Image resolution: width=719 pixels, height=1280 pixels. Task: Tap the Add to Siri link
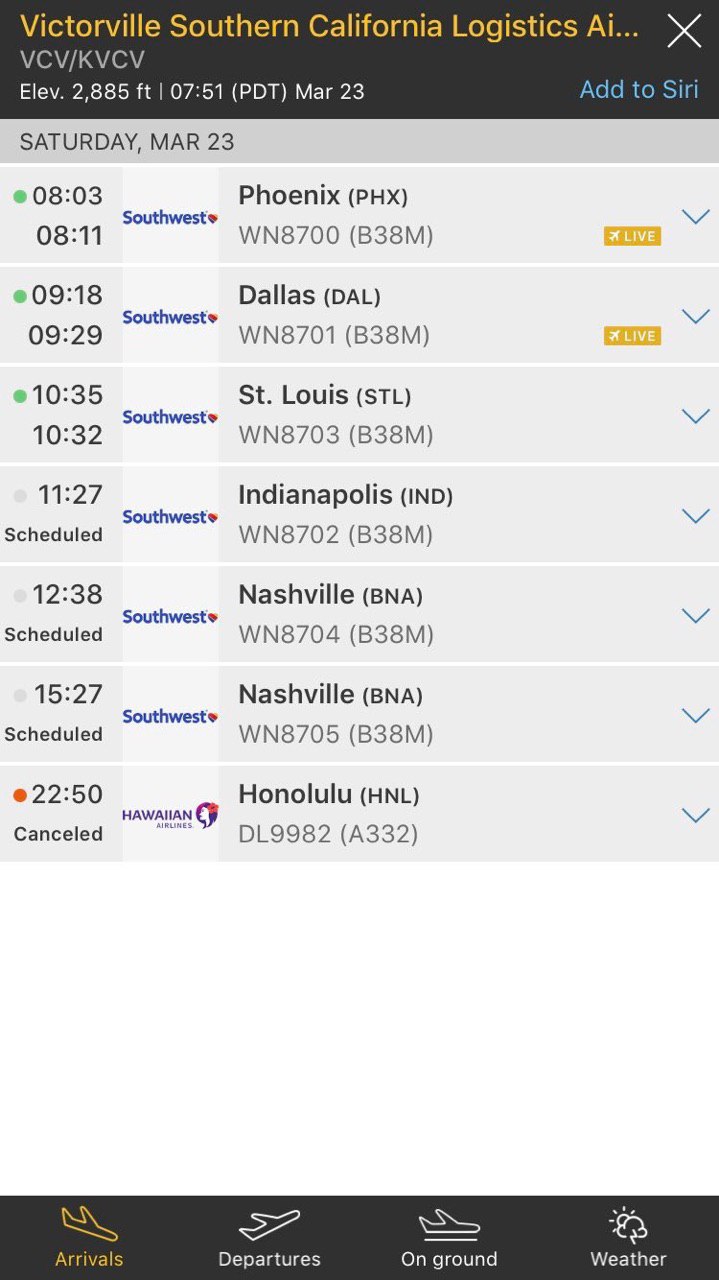coord(639,89)
